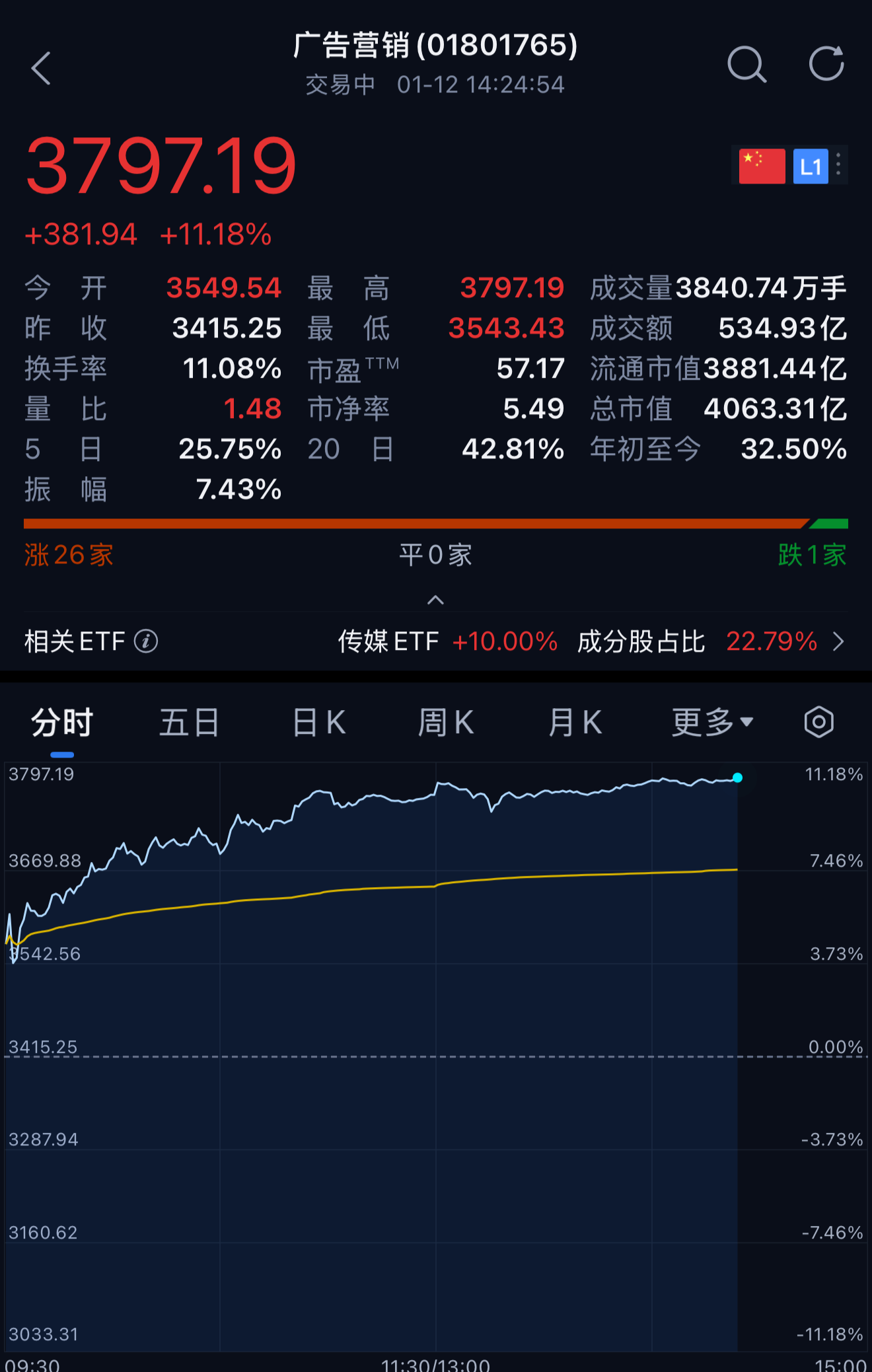872x1372 pixels.
Task: View the 周K chart
Action: pos(446,722)
